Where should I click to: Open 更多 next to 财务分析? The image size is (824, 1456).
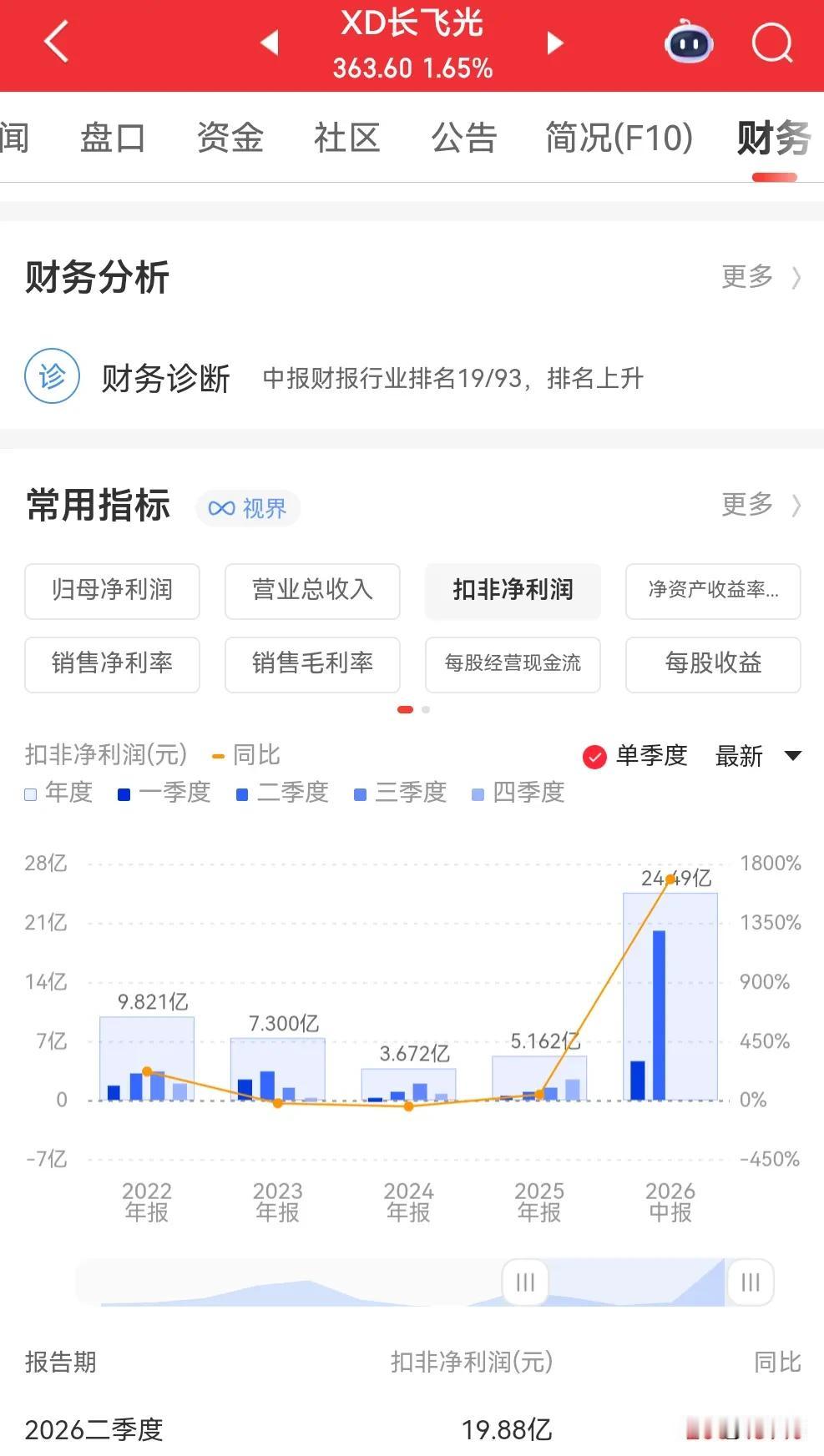point(761,277)
